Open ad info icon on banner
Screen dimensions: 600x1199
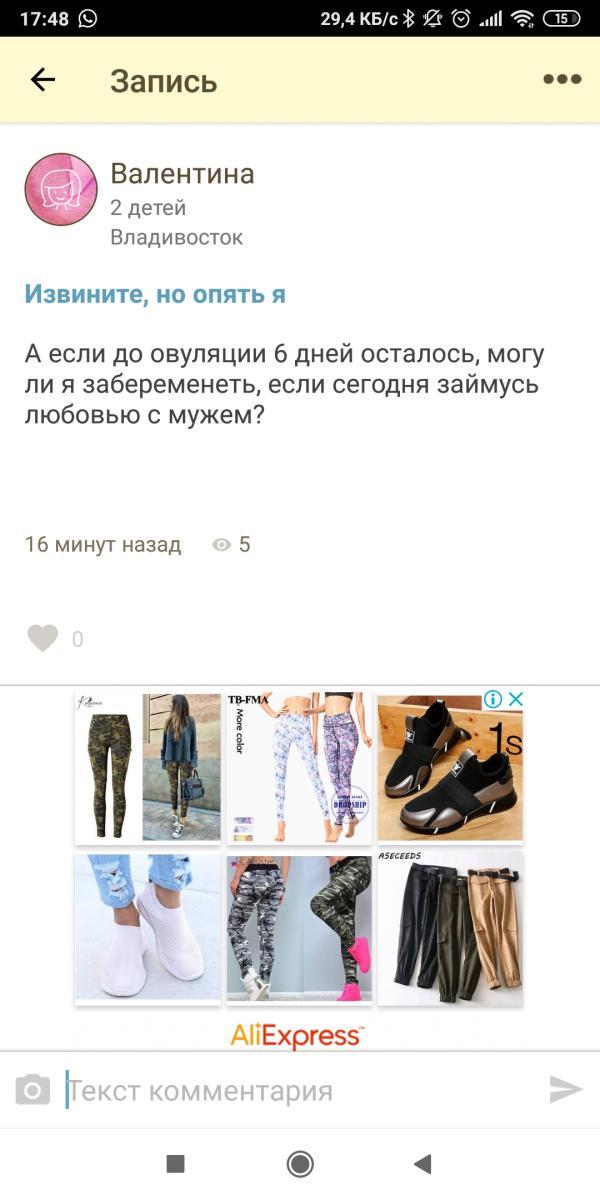(x=493, y=700)
